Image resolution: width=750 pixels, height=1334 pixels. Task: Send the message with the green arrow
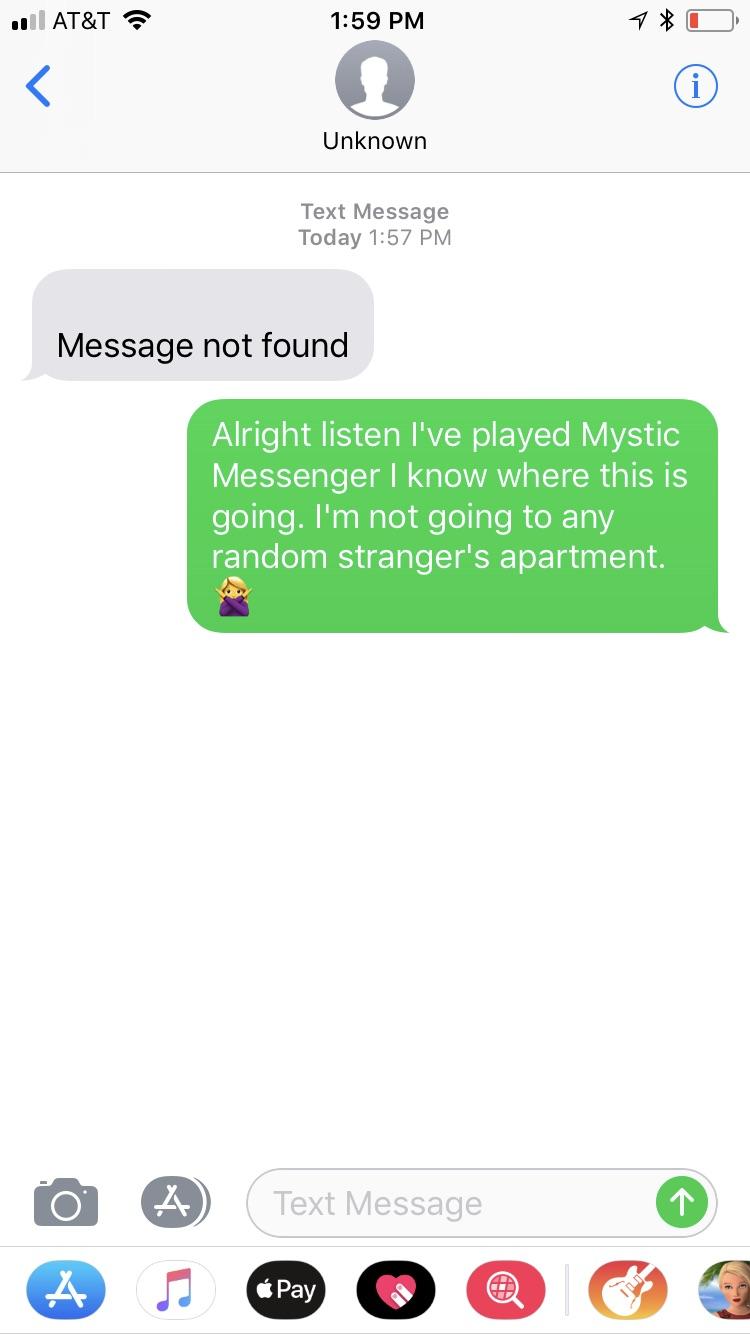pyautogui.click(x=682, y=1202)
